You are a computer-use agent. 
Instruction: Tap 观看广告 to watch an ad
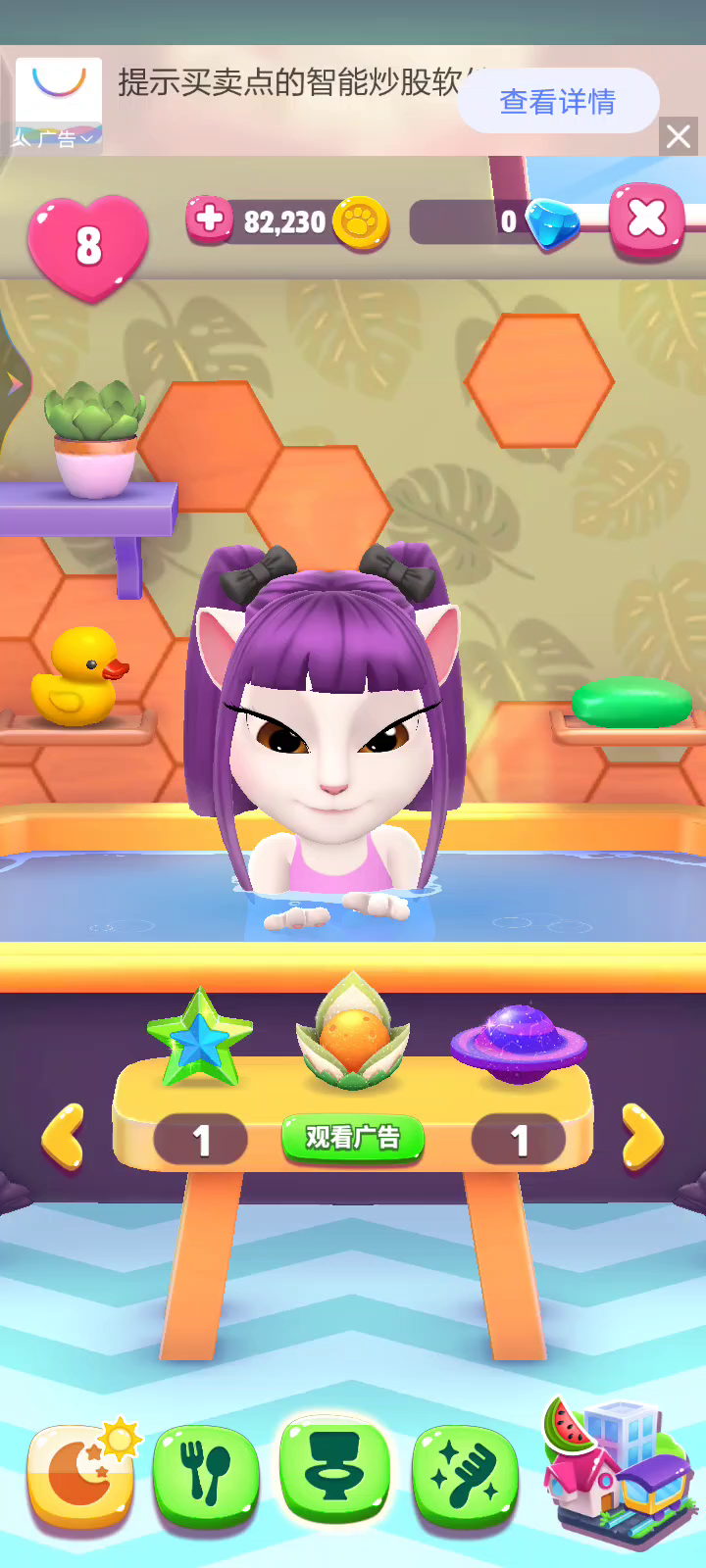click(352, 1138)
